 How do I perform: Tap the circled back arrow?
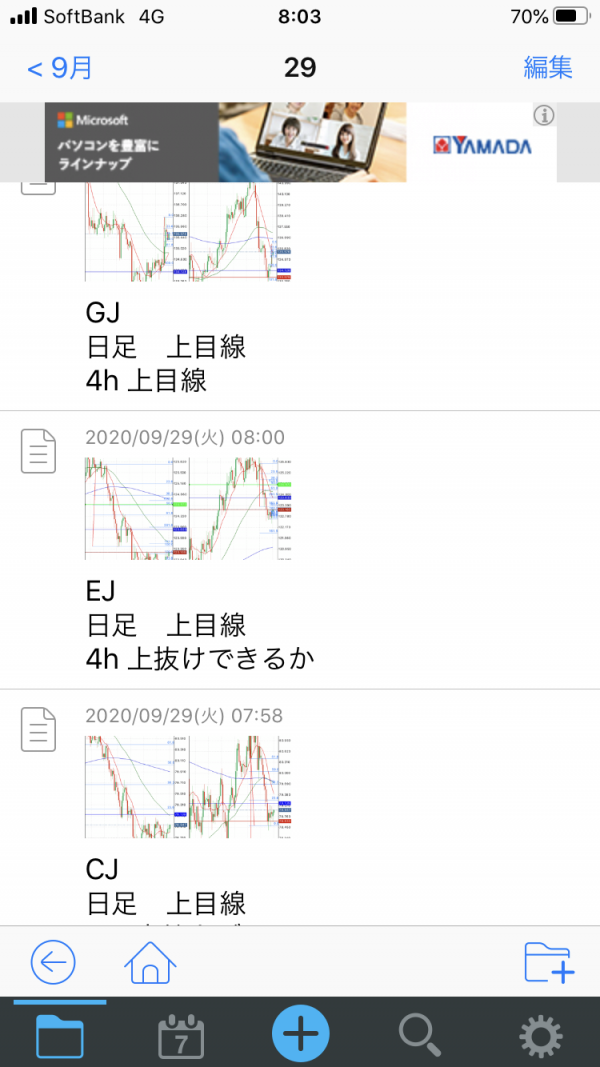(53, 962)
